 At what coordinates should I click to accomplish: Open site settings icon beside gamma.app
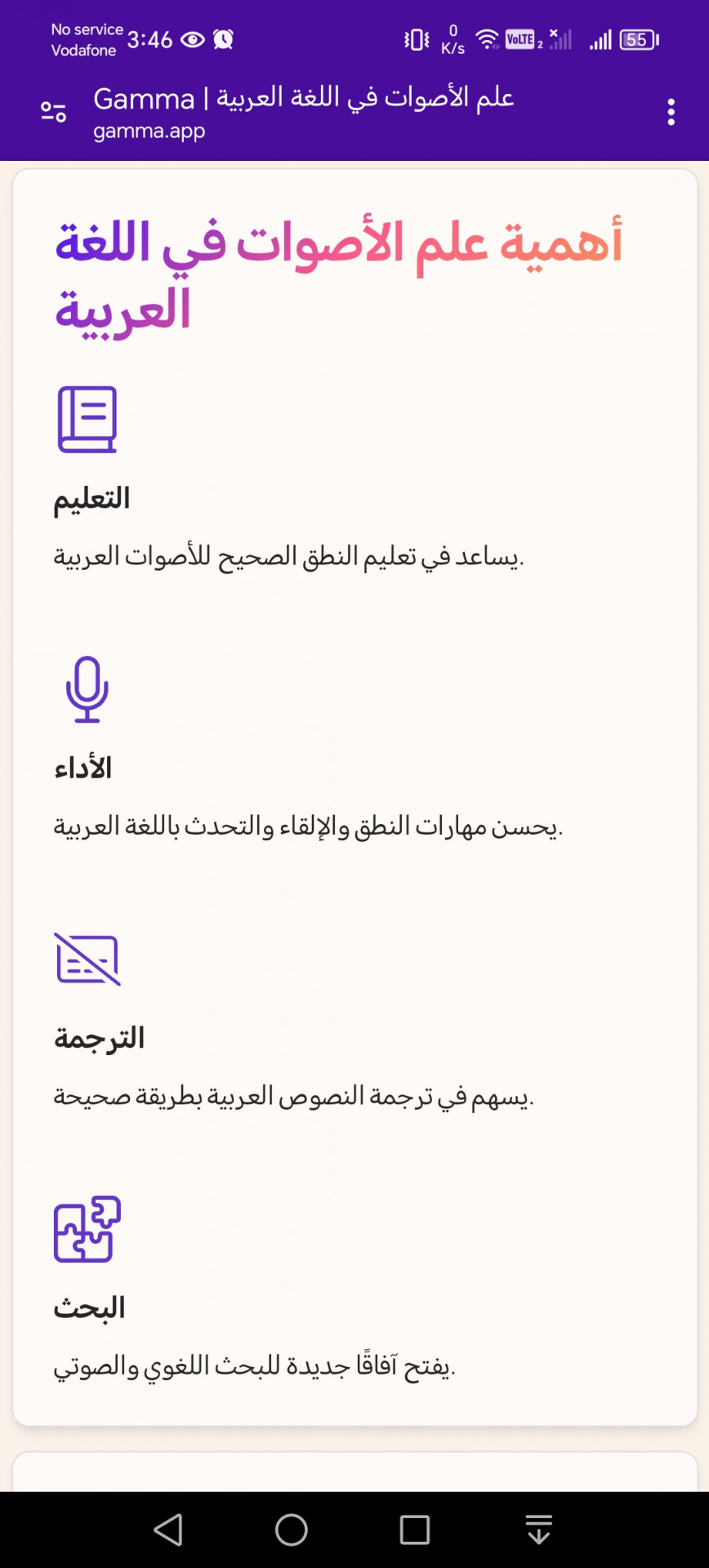pyautogui.click(x=54, y=112)
